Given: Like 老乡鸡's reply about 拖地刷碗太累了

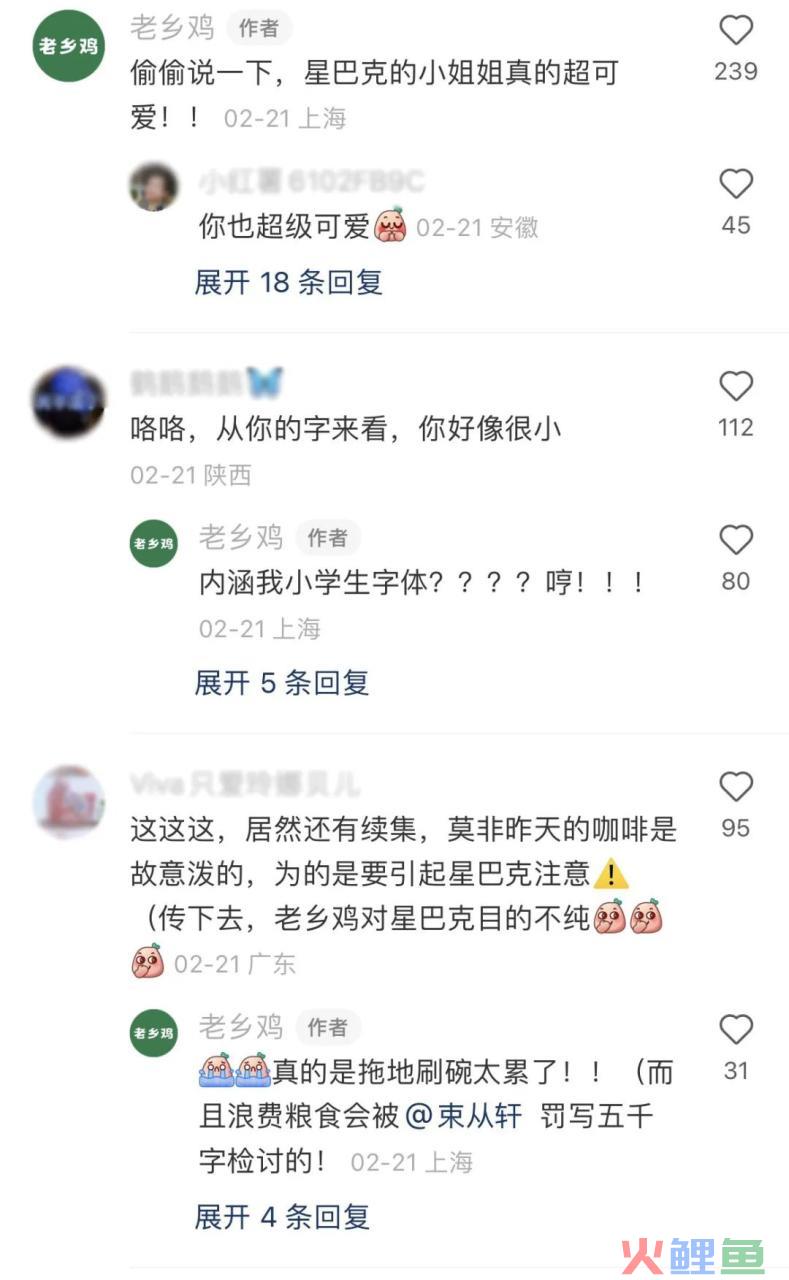Looking at the screenshot, I should click(x=736, y=1029).
